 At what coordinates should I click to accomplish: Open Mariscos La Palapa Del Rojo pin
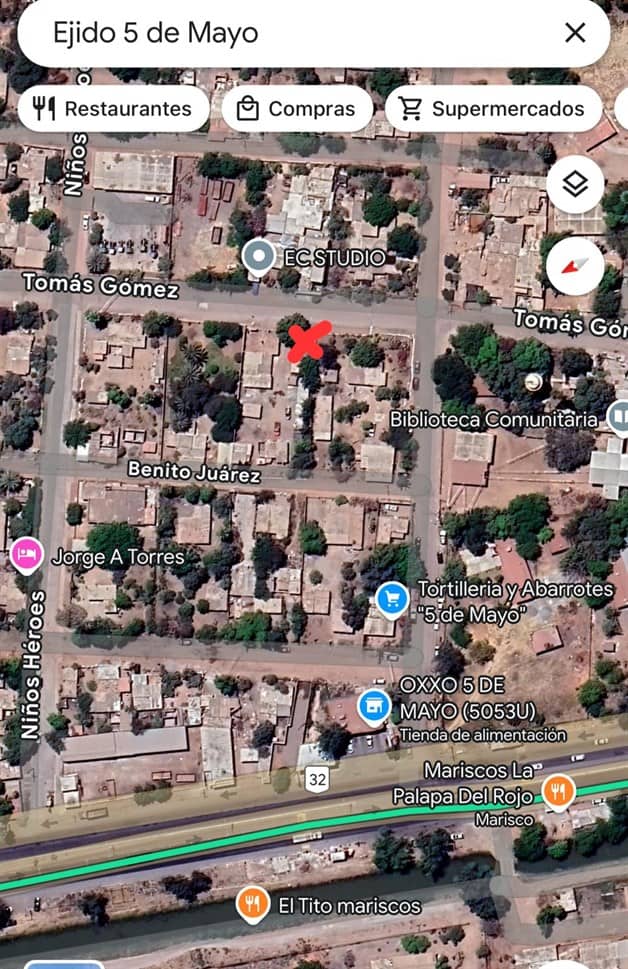(x=557, y=792)
